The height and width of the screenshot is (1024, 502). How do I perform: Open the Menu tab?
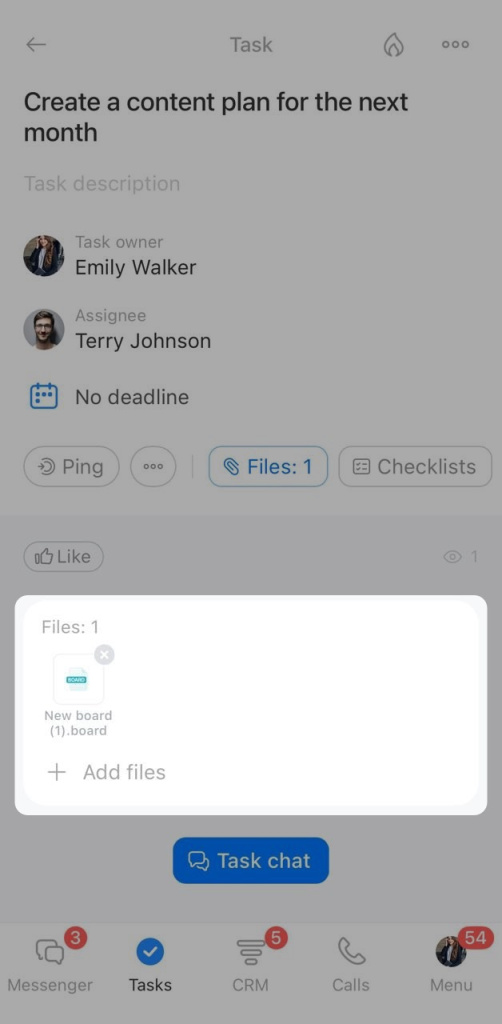point(451,963)
